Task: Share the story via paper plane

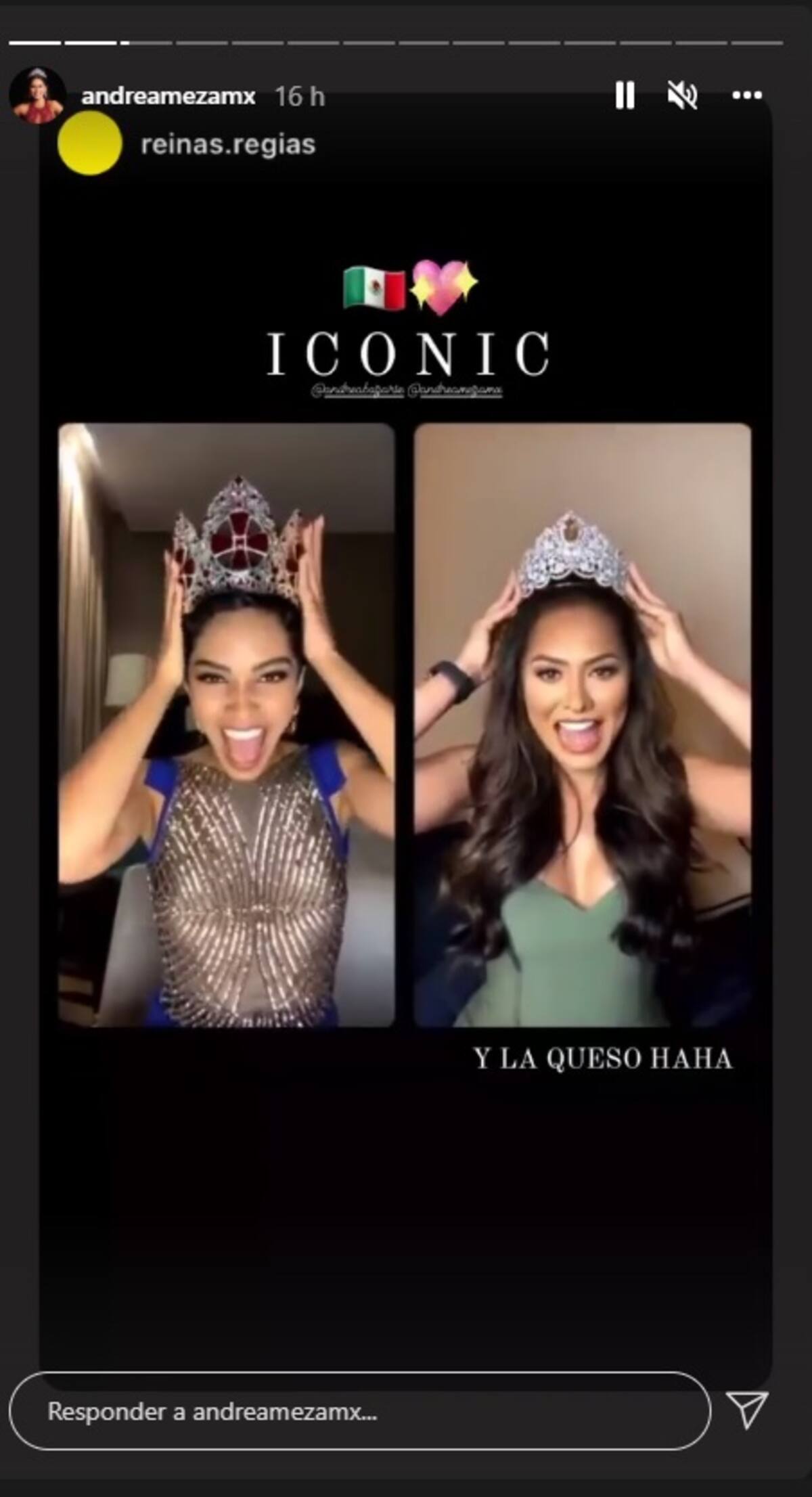Action: point(746,1410)
